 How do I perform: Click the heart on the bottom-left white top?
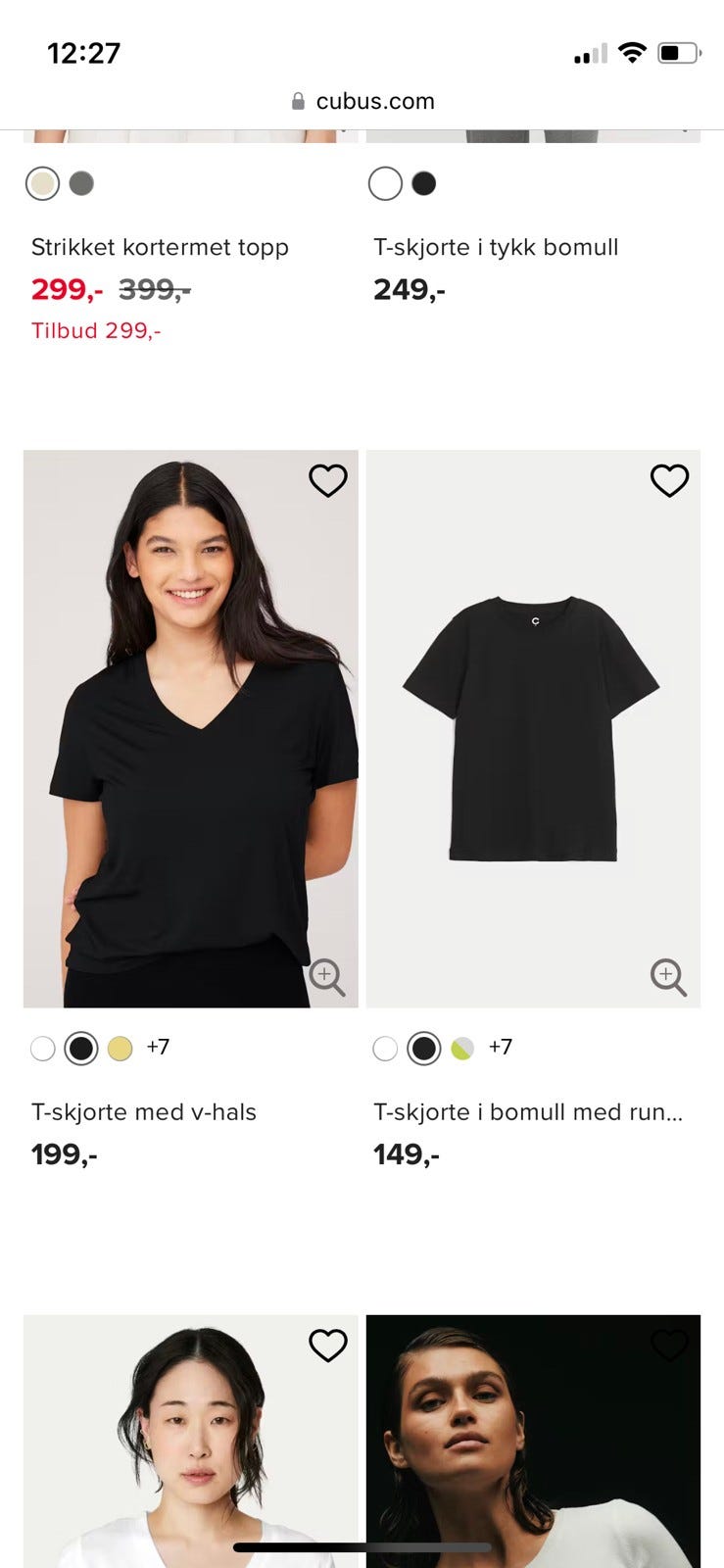[x=328, y=1347]
